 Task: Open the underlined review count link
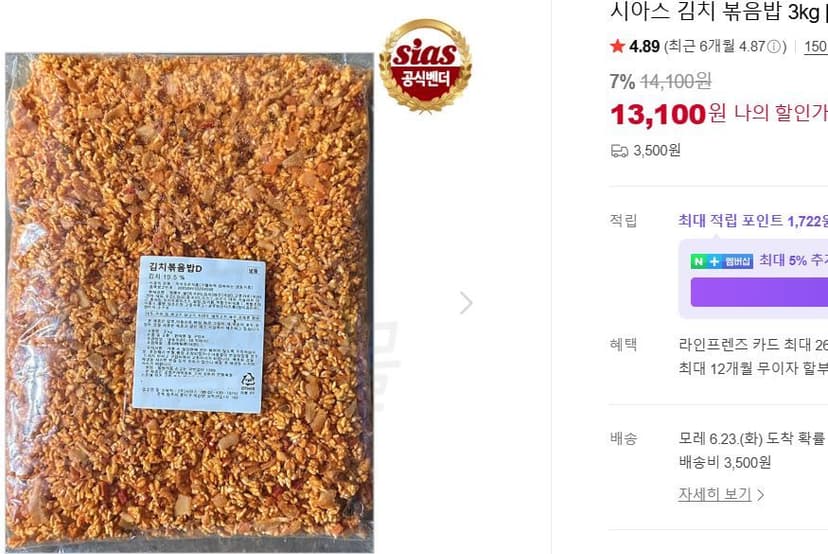click(816, 47)
